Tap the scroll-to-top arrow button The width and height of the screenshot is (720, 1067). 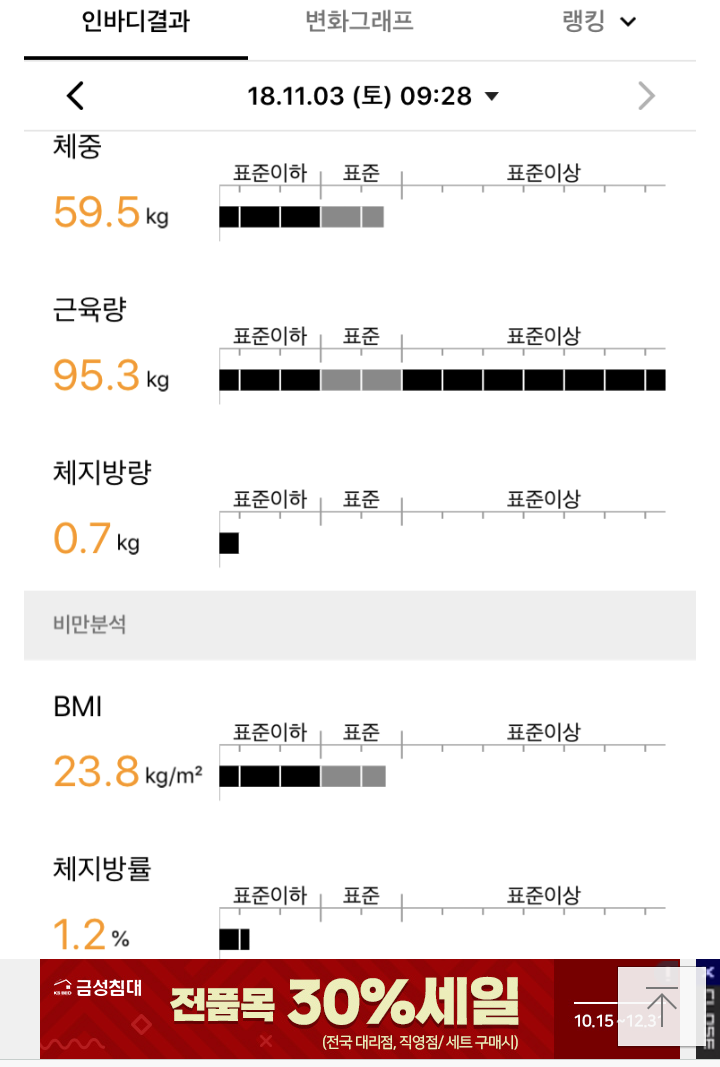point(659,1006)
